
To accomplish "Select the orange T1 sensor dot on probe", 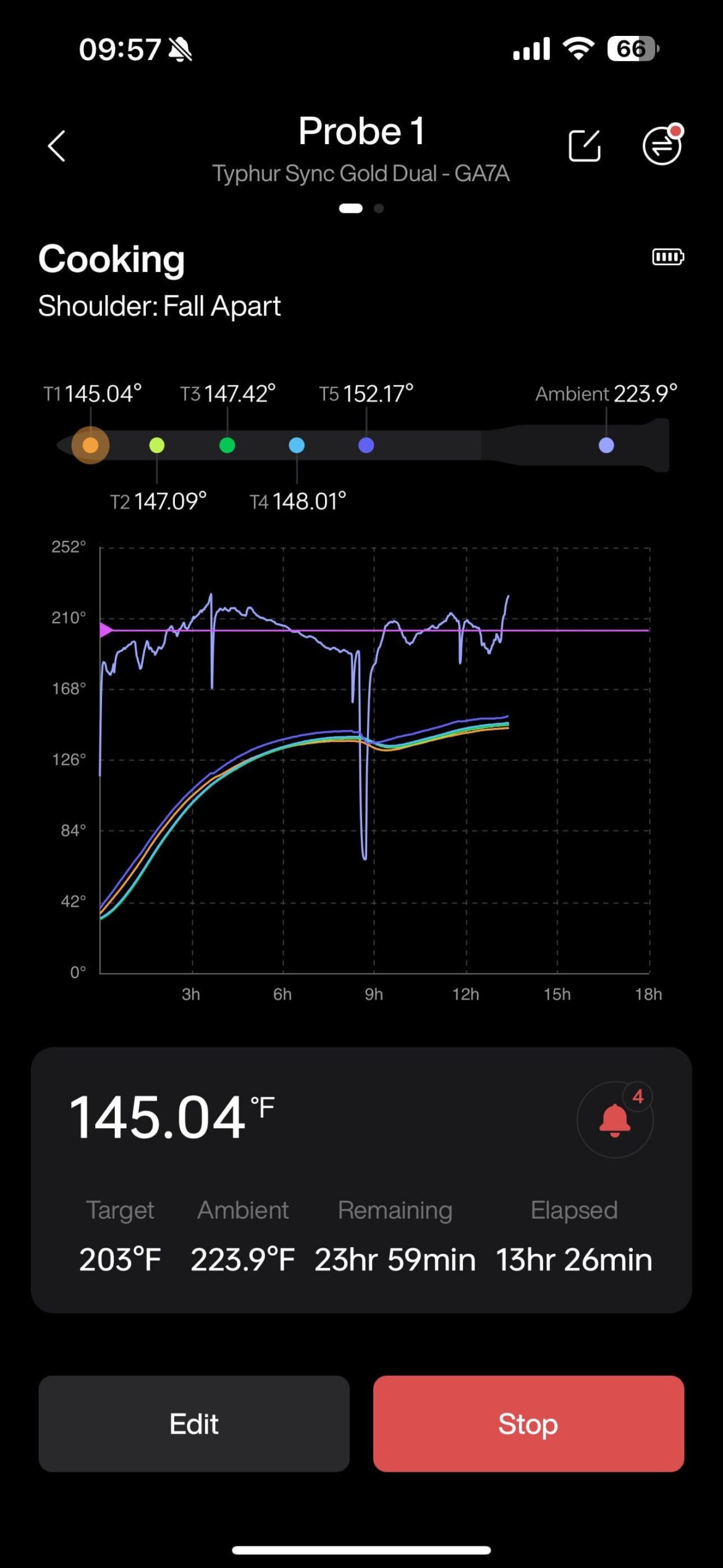I will 90,445.
